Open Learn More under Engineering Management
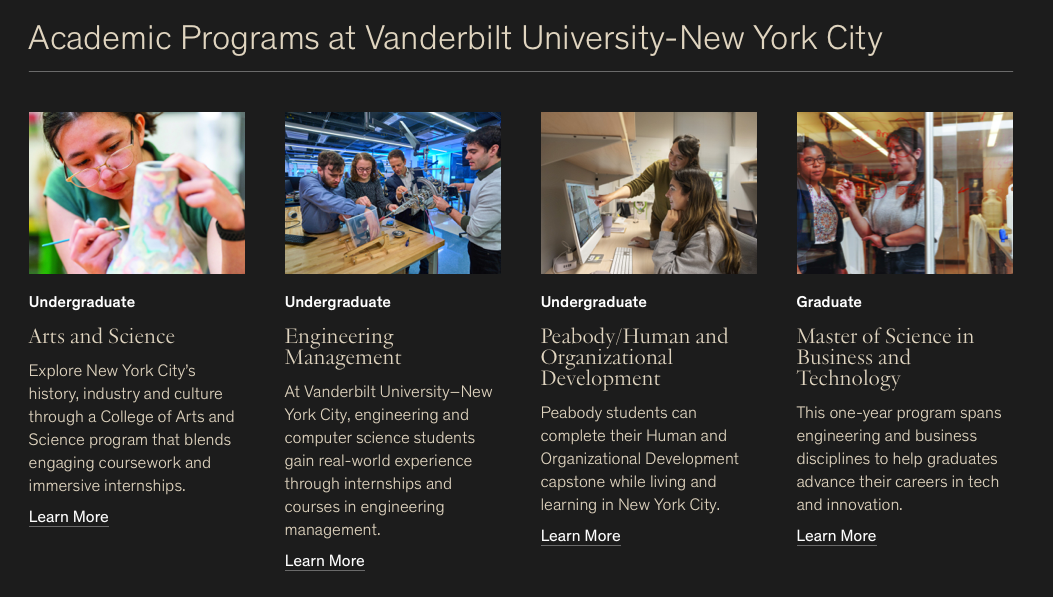 324,561
